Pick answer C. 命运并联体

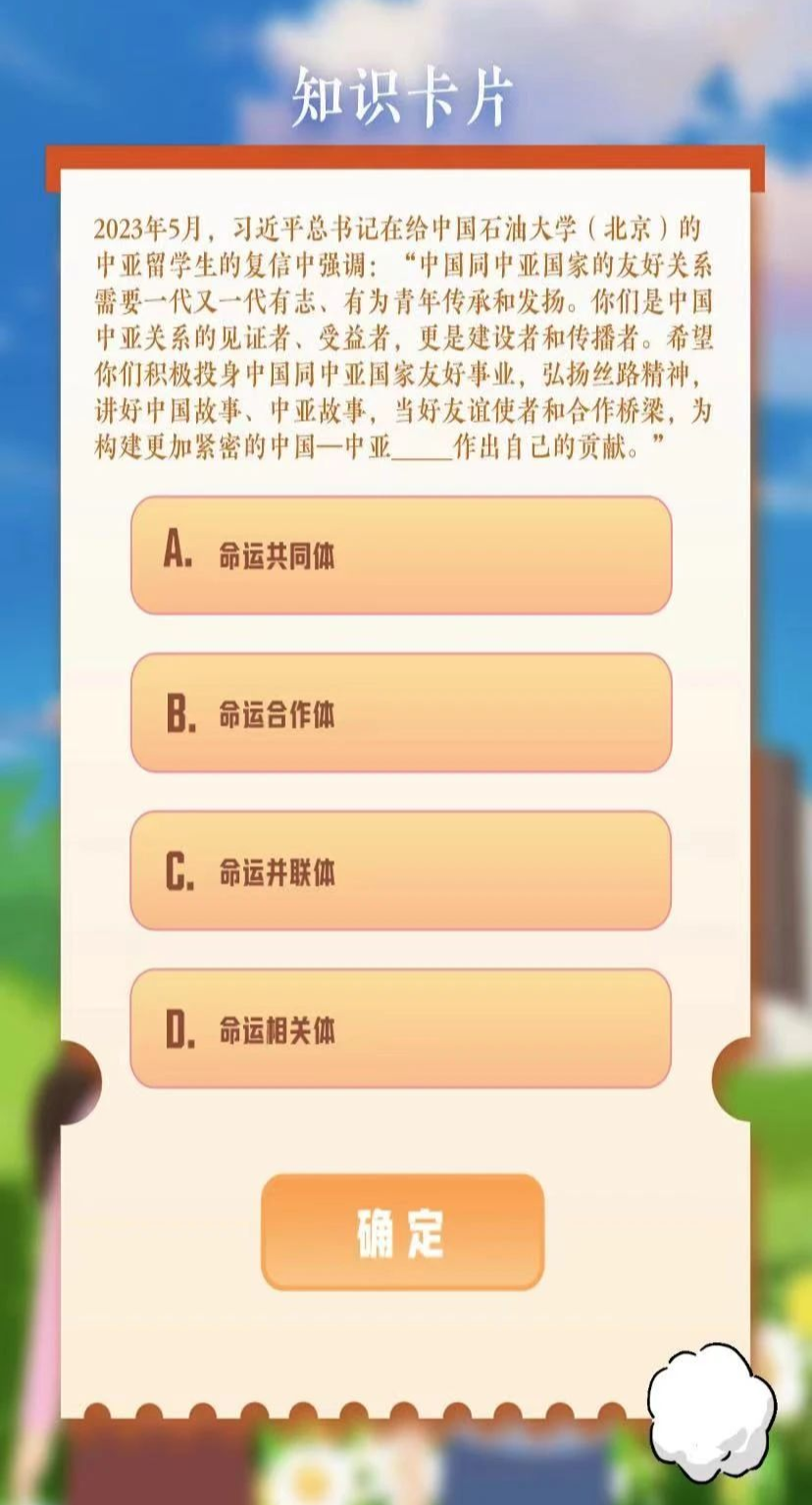400,871
